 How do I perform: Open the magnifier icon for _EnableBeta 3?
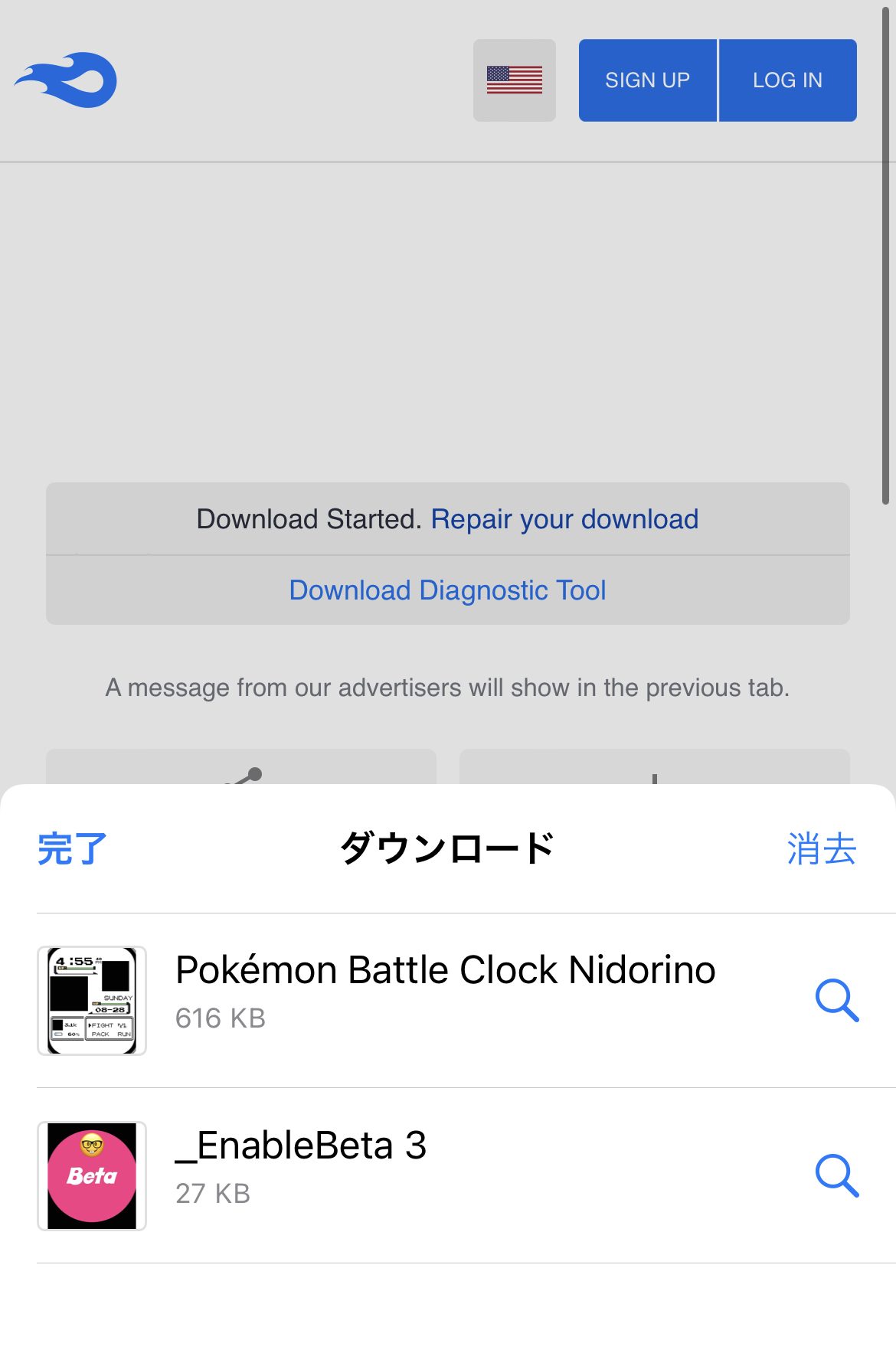pos(839,1176)
